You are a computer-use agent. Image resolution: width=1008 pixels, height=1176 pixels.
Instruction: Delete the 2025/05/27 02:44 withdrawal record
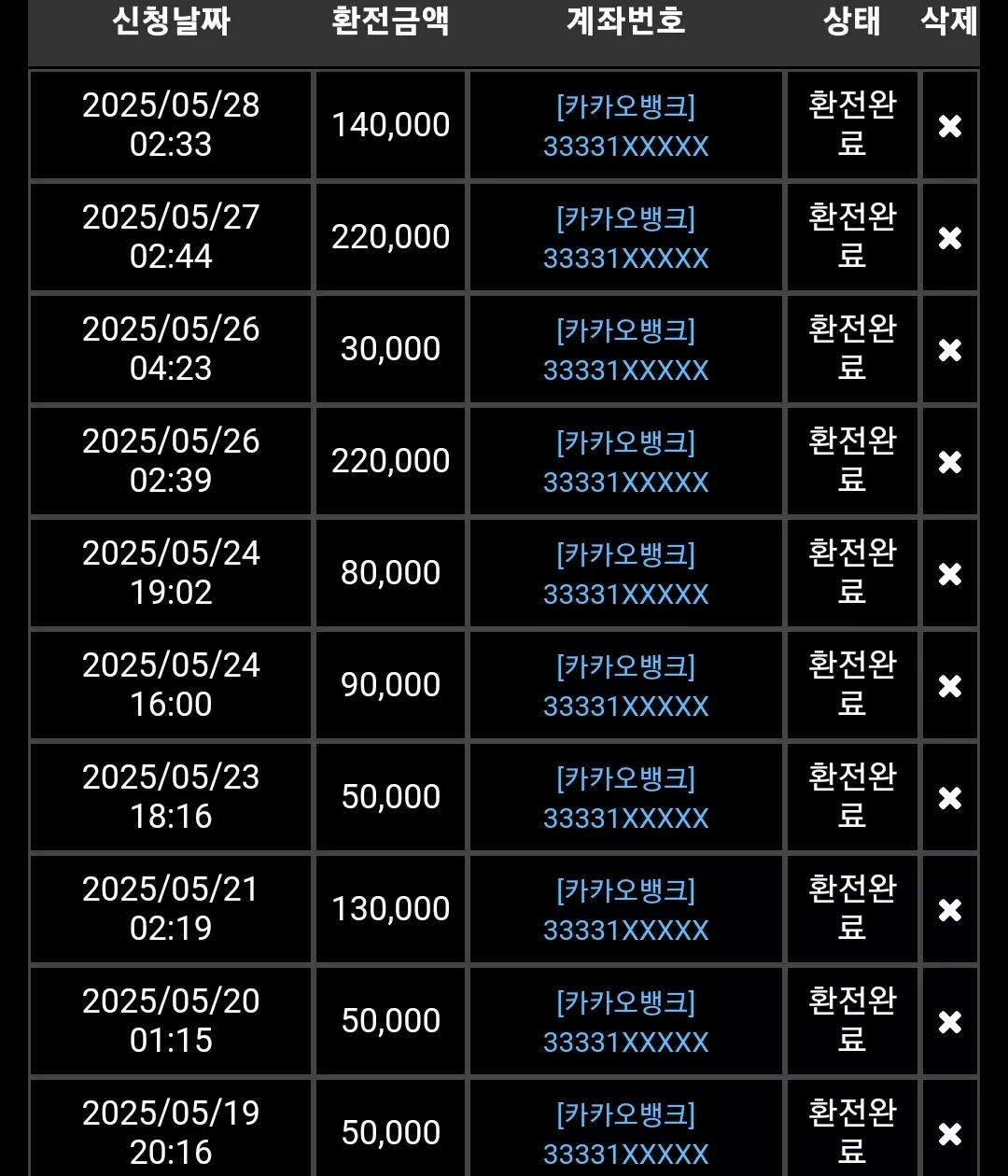pos(949,238)
